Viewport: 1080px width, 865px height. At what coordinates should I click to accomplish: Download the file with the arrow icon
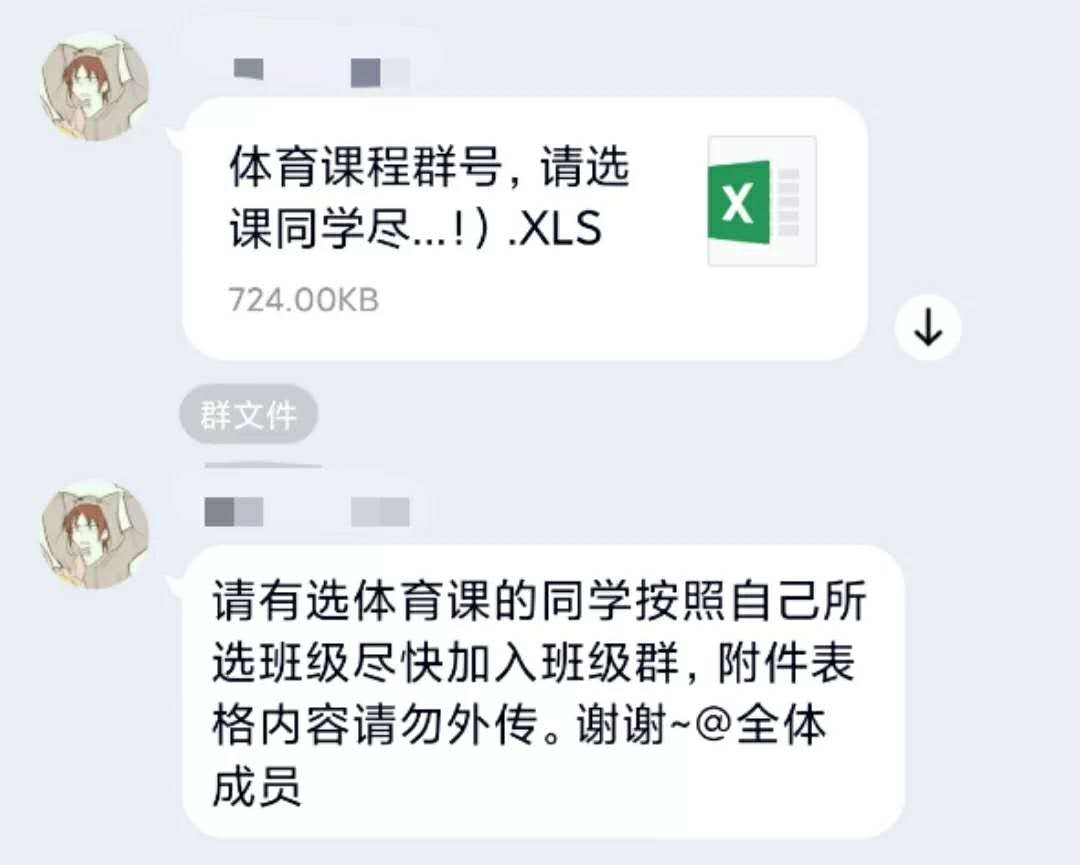pyautogui.click(x=928, y=327)
